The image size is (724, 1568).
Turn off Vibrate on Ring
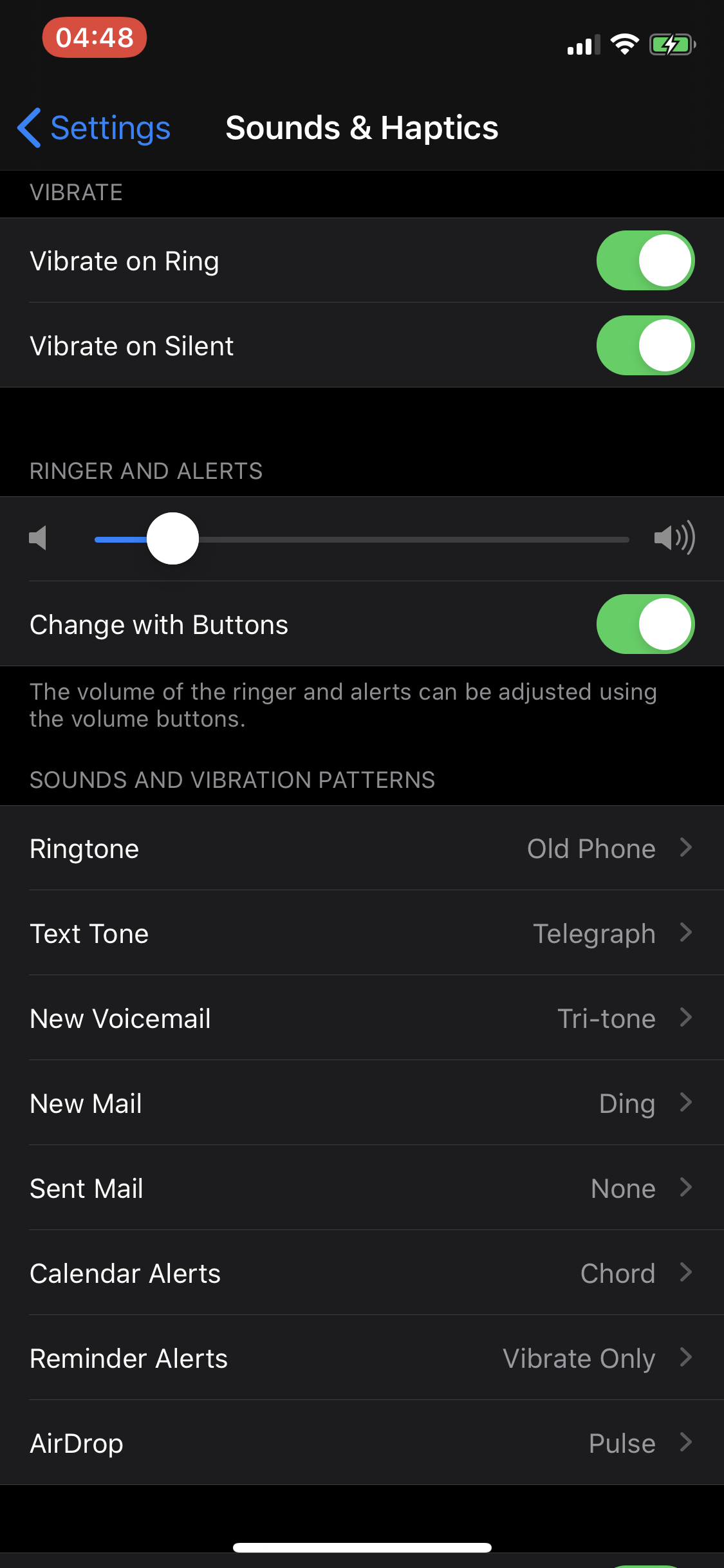pyautogui.click(x=645, y=261)
